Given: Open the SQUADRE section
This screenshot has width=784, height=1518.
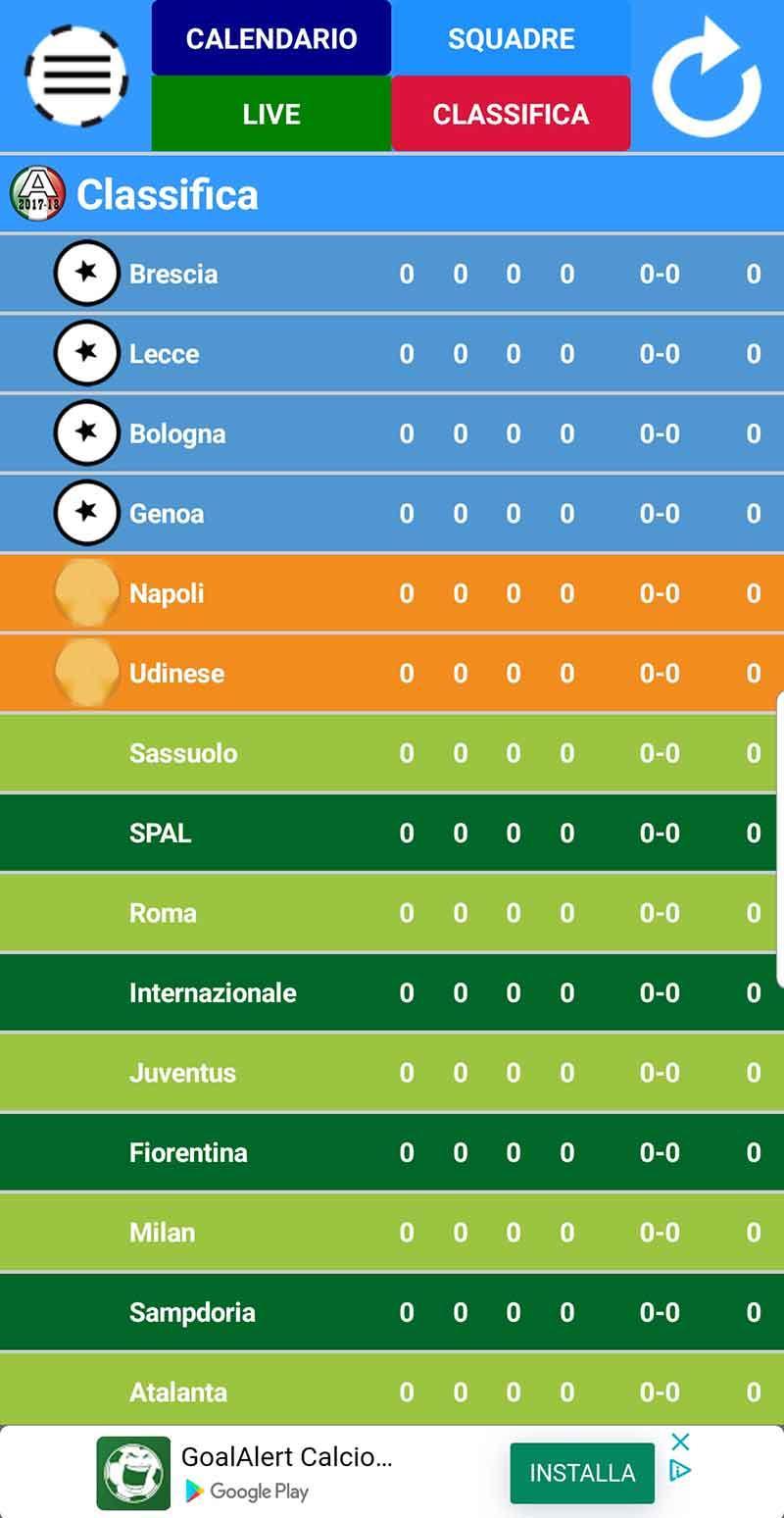Looking at the screenshot, I should 511,39.
